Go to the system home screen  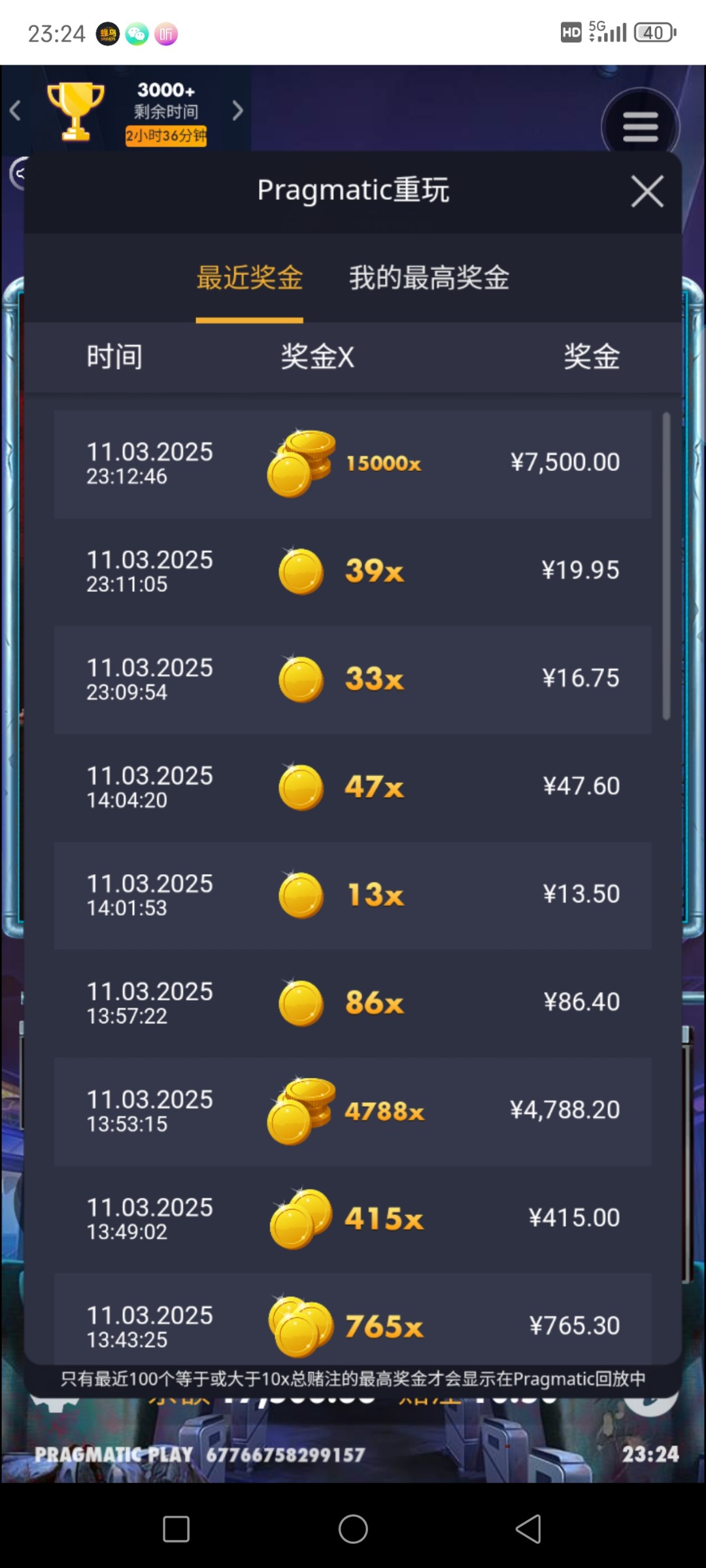pos(353,1529)
